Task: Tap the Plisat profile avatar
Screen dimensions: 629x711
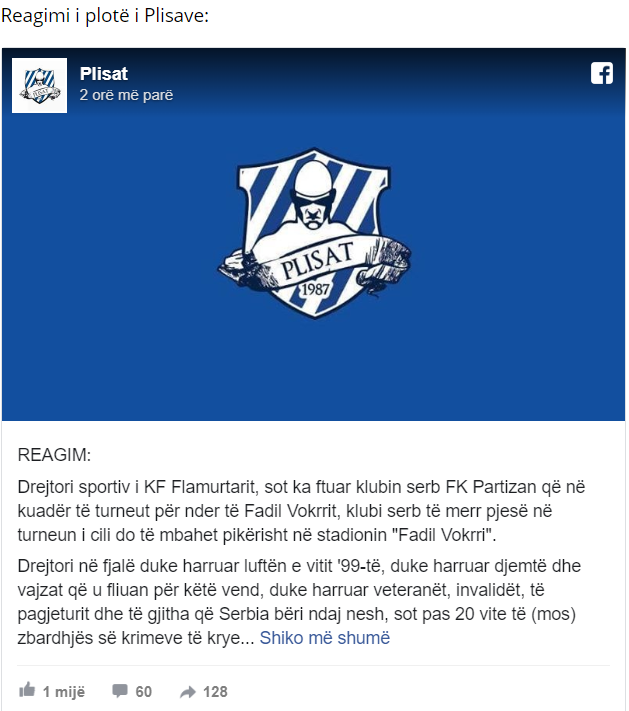Action: [x=40, y=85]
